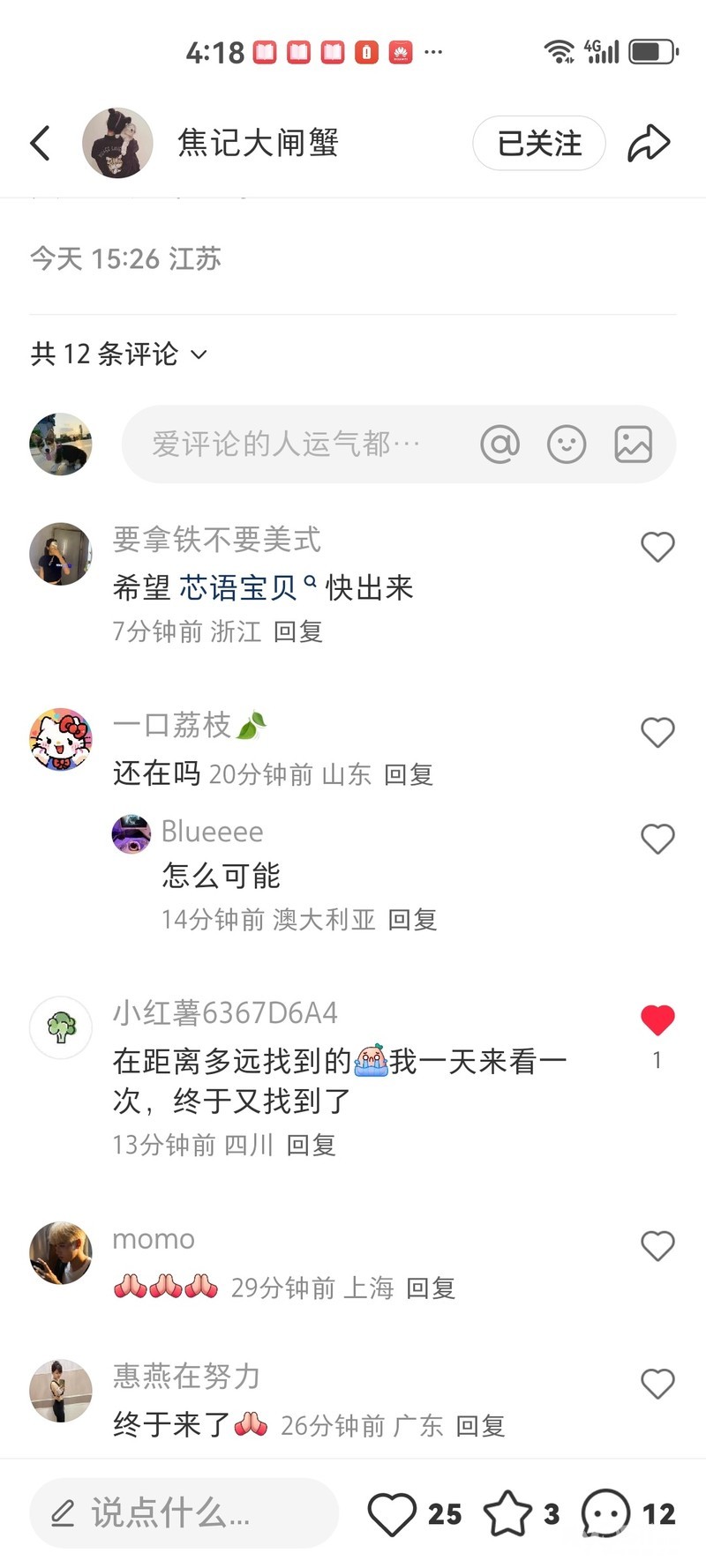Image resolution: width=706 pixels, height=1568 pixels.
Task: Tap the 已关注 button to unfollow
Action: (x=539, y=143)
